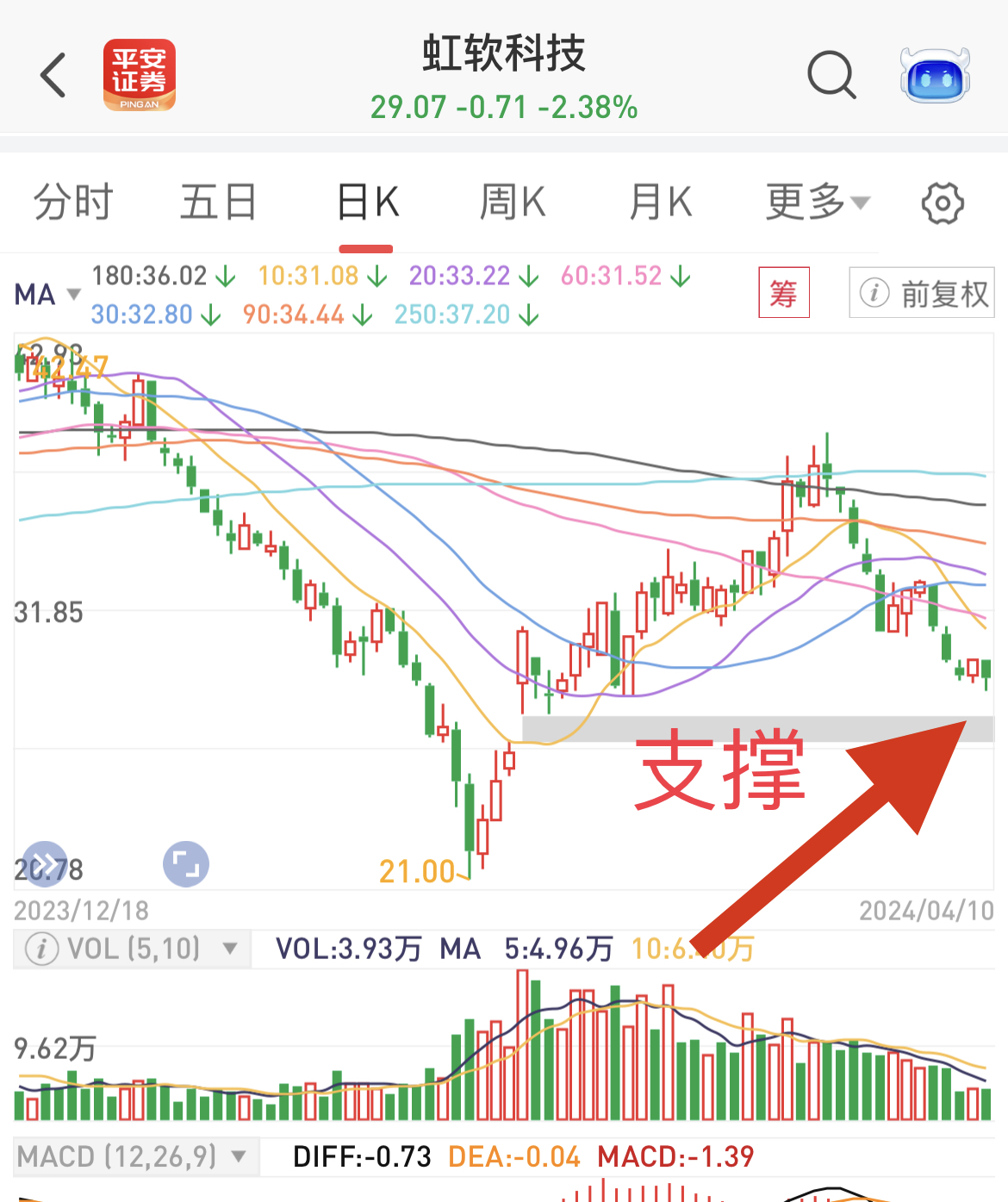Switch to the 五日 tab
The image size is (1008, 1202).
(x=218, y=203)
